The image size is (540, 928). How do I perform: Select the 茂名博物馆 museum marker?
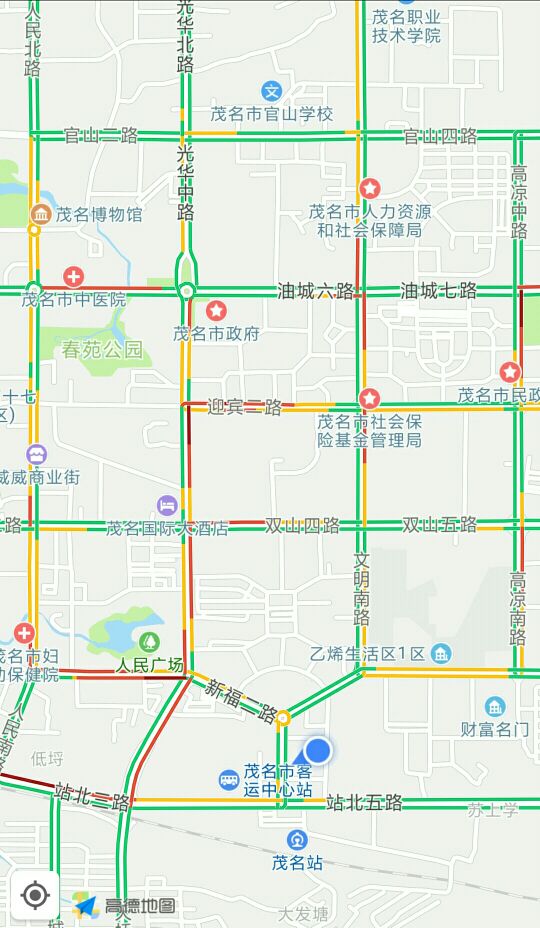tap(41, 214)
